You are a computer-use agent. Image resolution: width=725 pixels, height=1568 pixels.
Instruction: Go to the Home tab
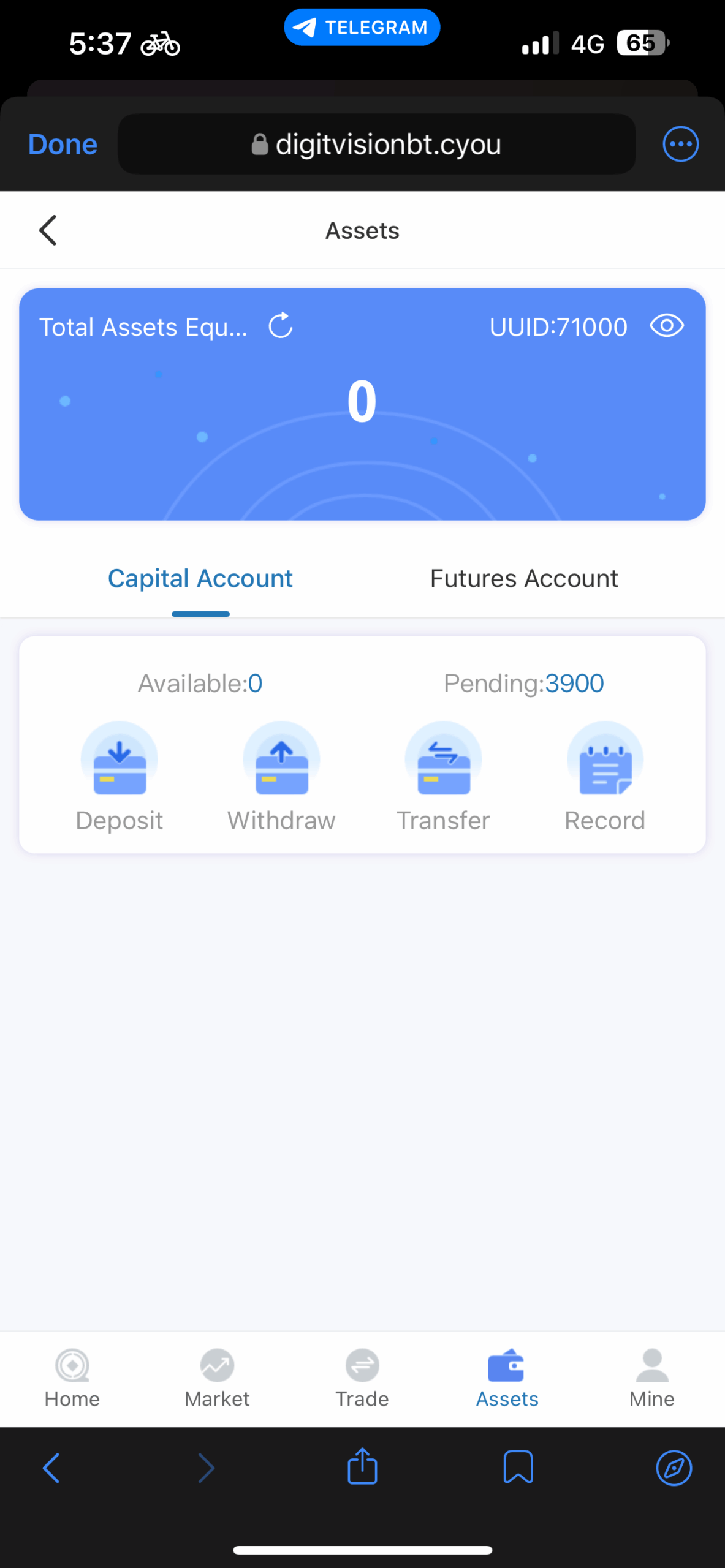72,1378
